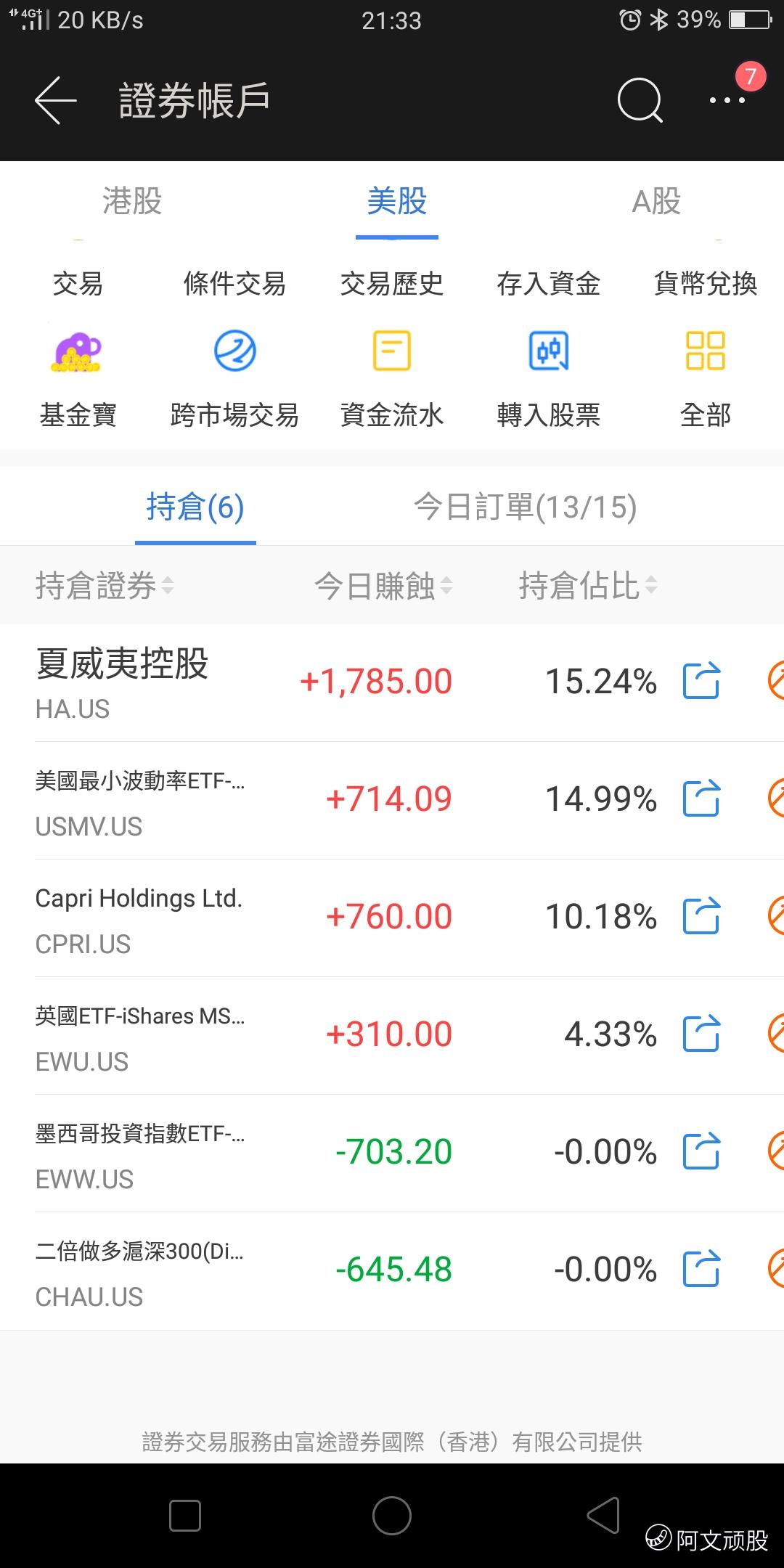This screenshot has width=784, height=1568.
Task: Switch to the 港股 tab
Action: click(x=132, y=201)
